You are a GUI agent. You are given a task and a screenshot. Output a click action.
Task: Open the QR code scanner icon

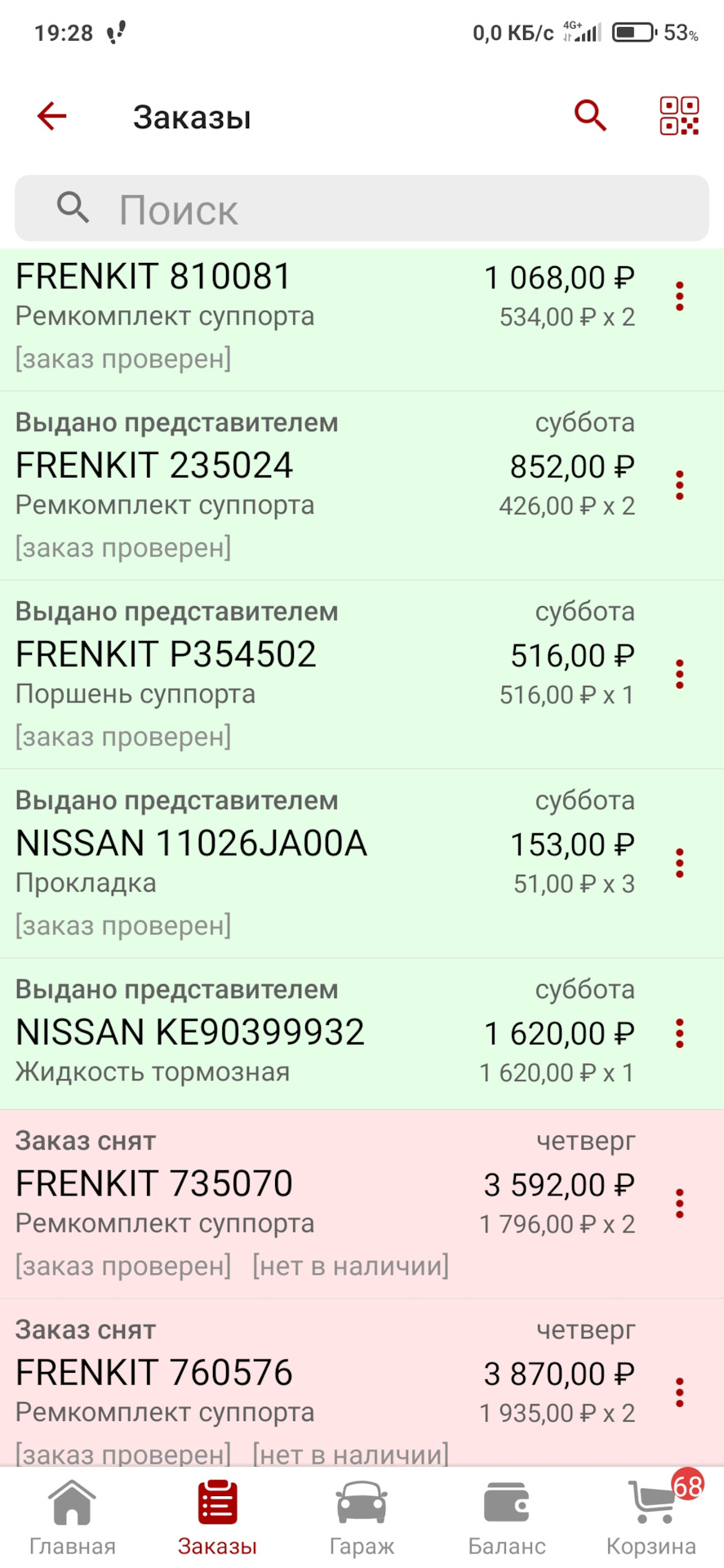(678, 115)
